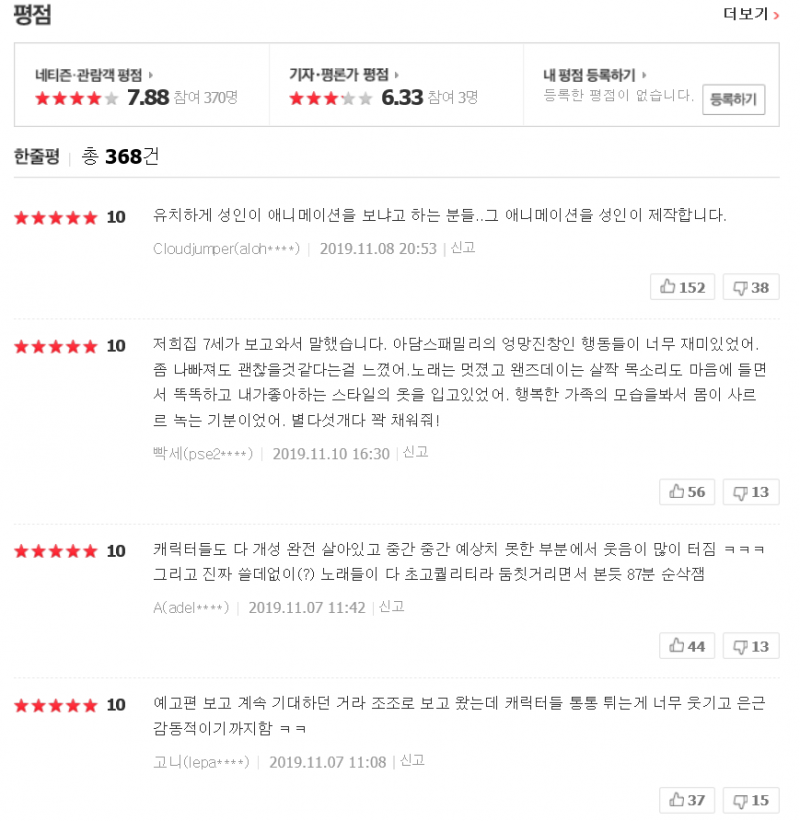Open the 더보기 link for ratings
Image resolution: width=800 pixels, height=821 pixels.
[x=750, y=14]
